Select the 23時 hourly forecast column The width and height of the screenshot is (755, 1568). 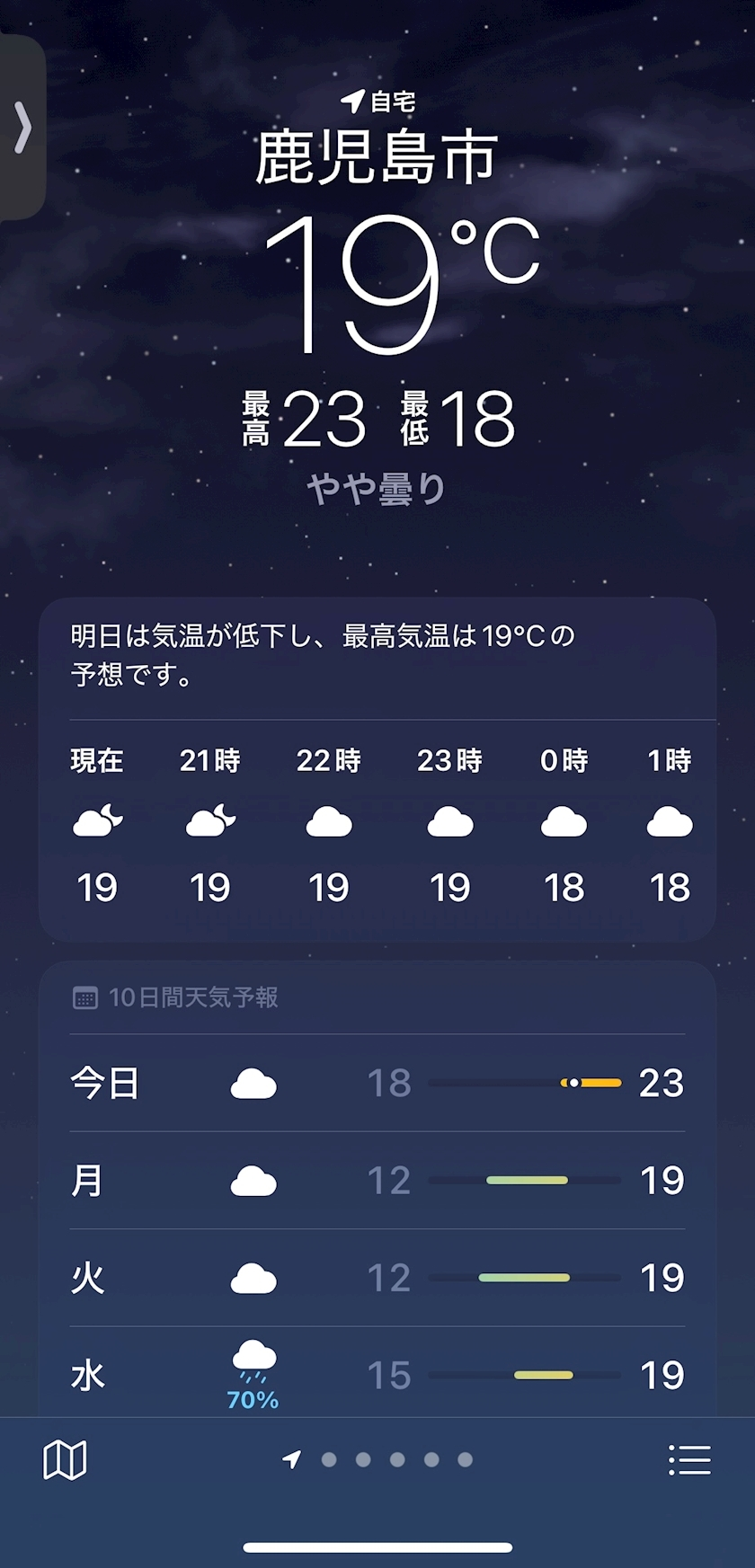click(x=449, y=820)
